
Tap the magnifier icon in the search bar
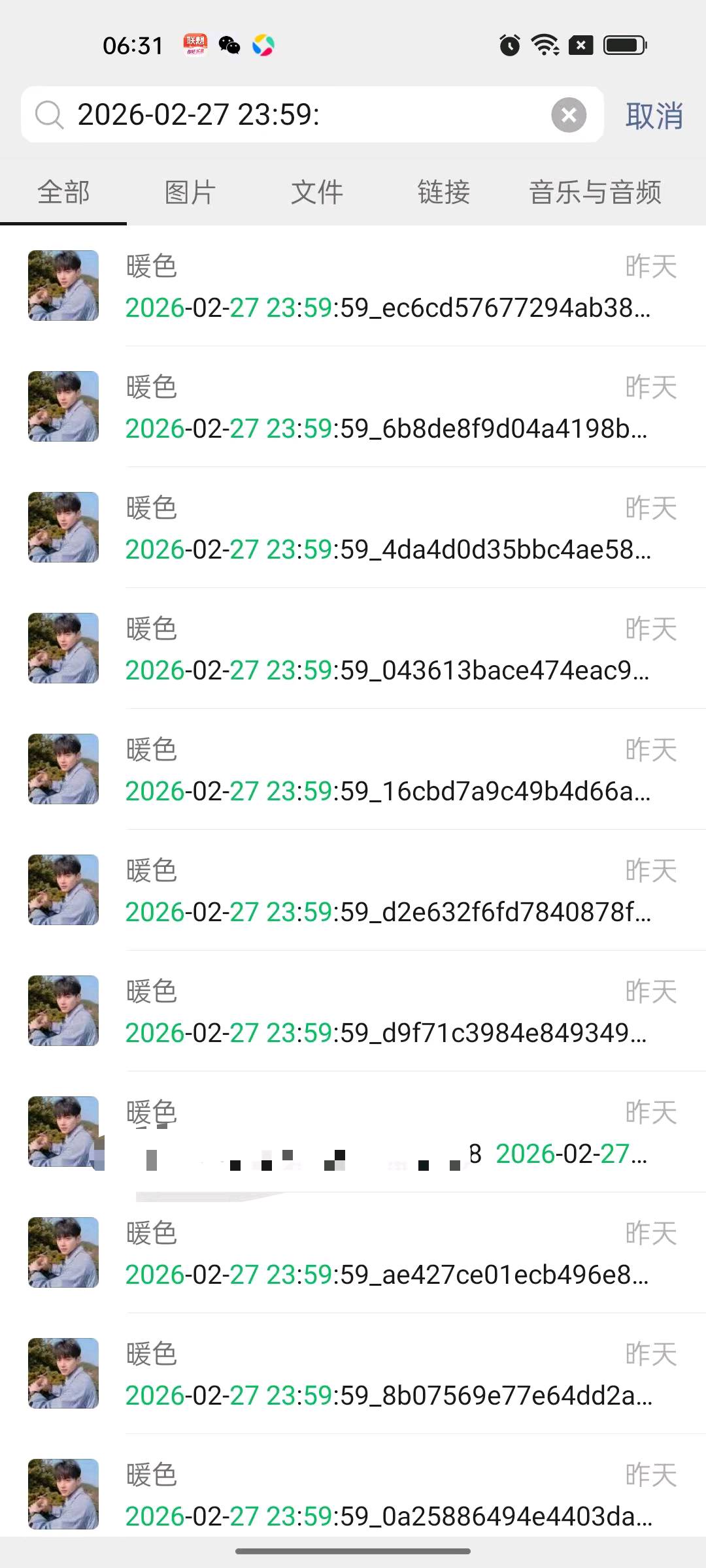(48, 114)
